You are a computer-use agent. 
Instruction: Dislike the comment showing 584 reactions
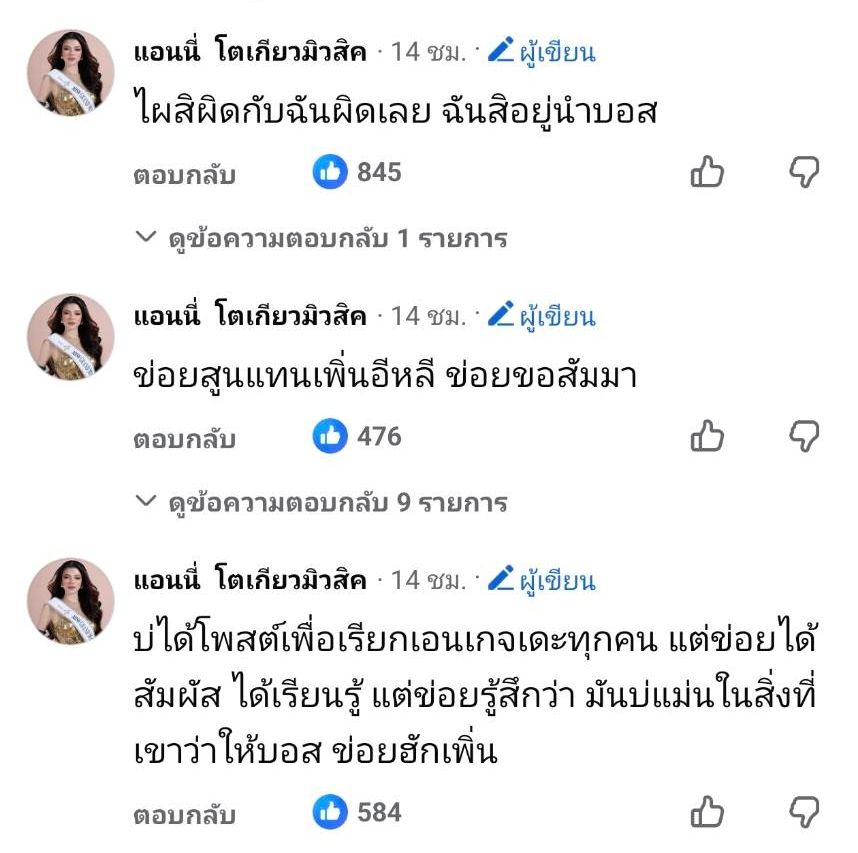pos(805,812)
